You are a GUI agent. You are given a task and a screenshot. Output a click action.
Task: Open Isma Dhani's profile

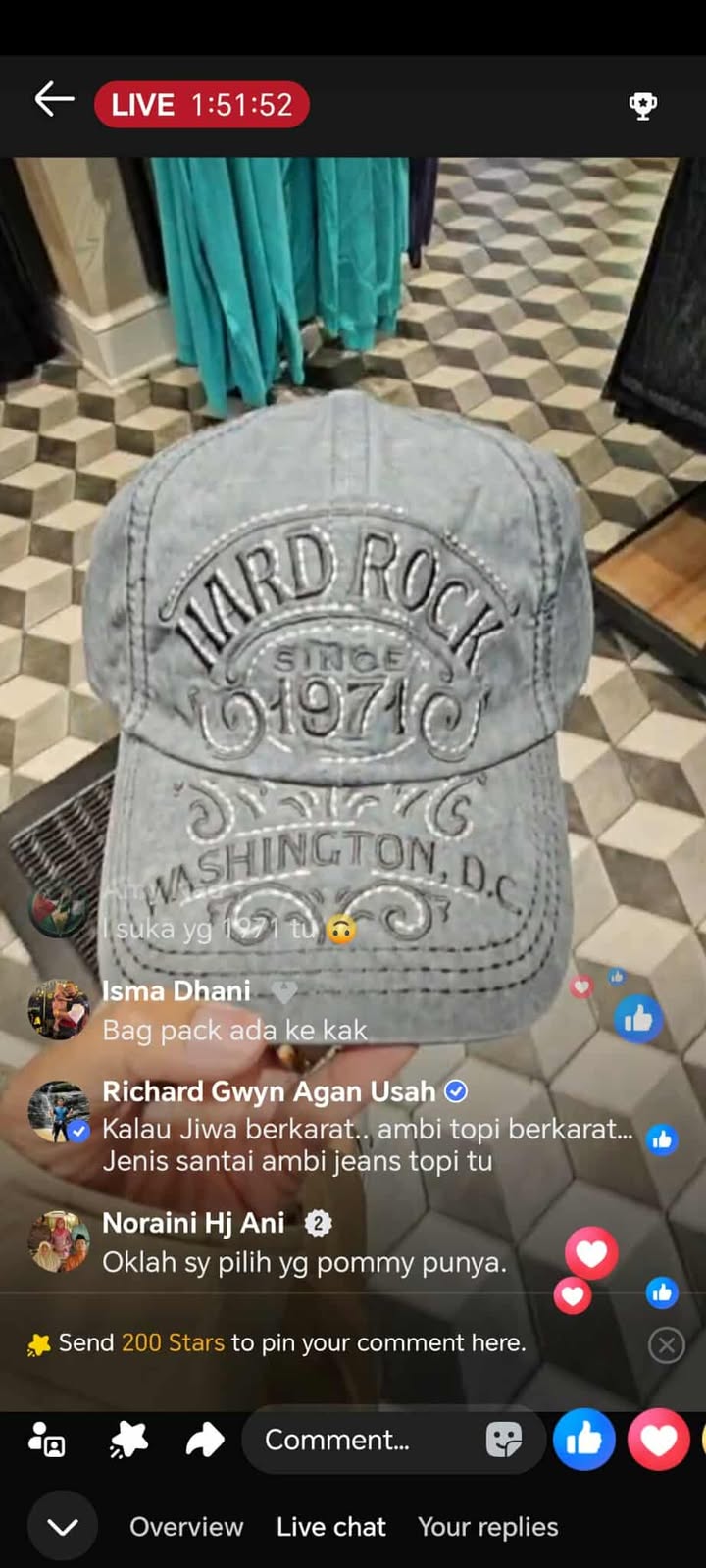[x=176, y=990]
